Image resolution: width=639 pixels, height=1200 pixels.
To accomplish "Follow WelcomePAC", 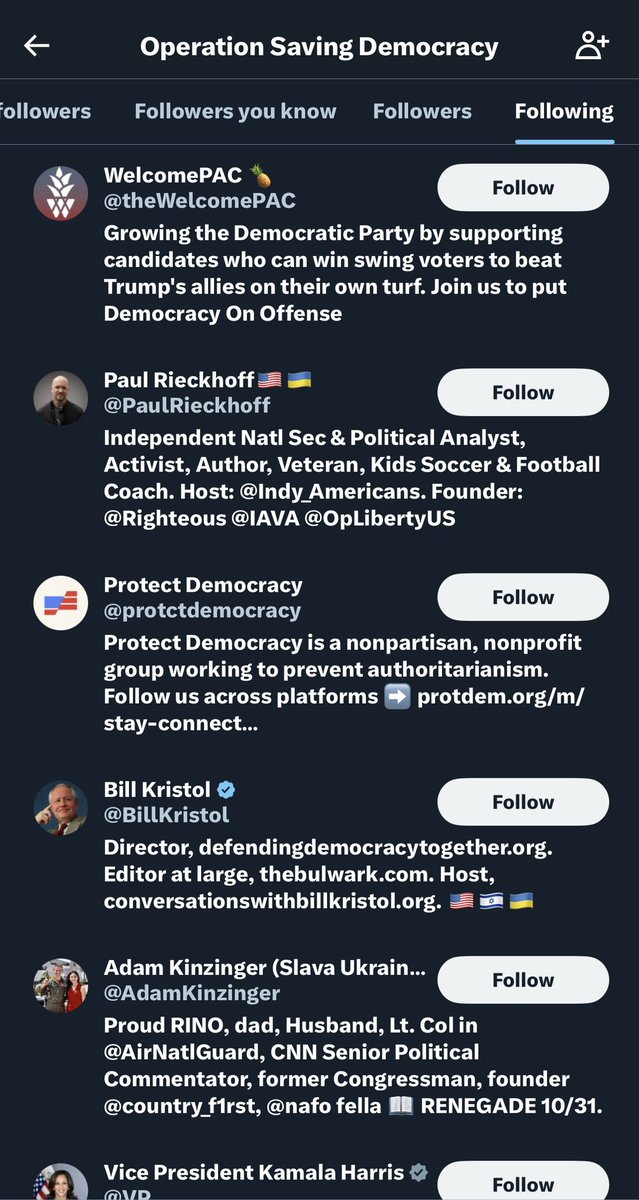I will point(522,188).
